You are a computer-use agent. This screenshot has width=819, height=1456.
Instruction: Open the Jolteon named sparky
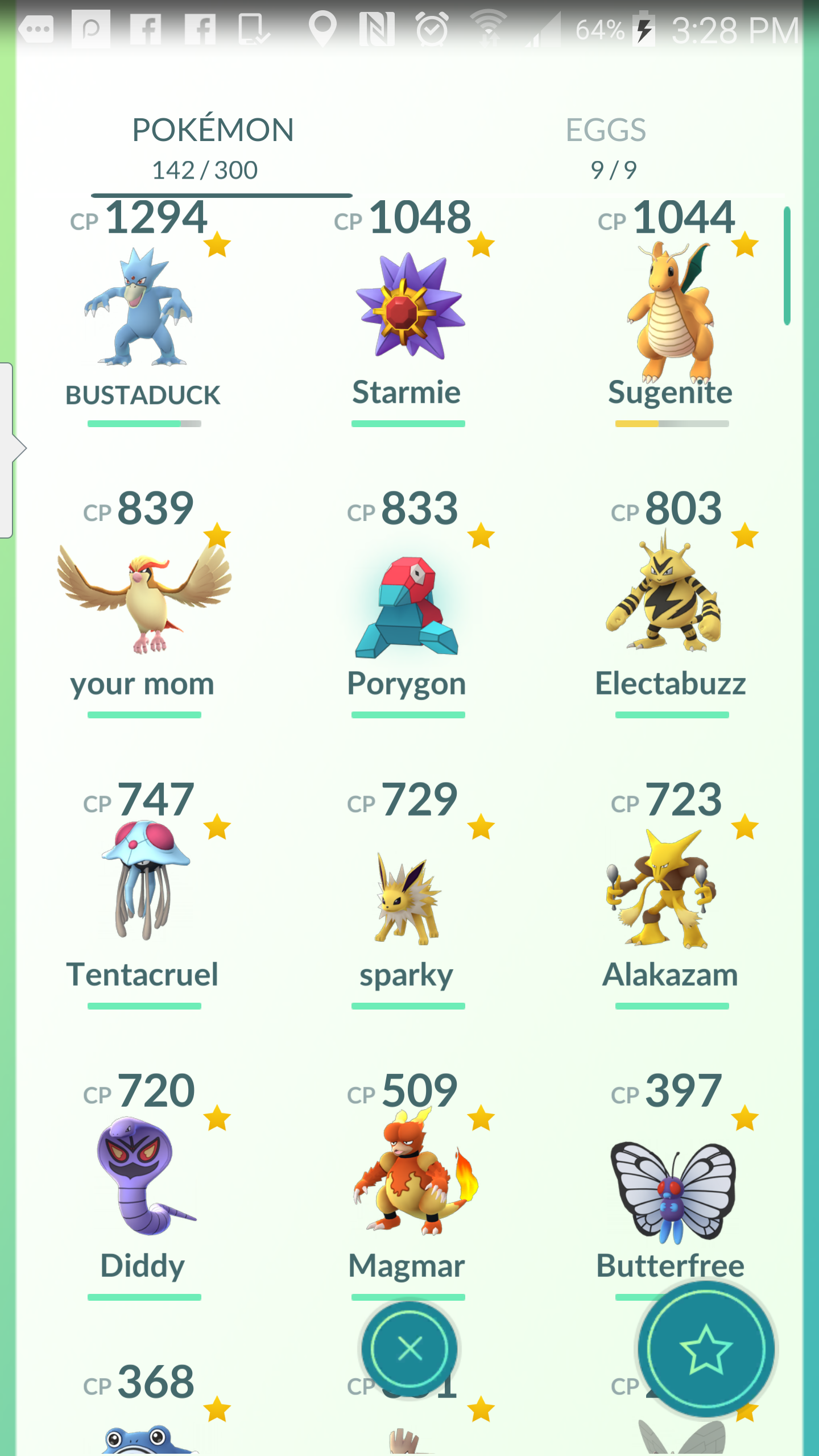tap(407, 899)
